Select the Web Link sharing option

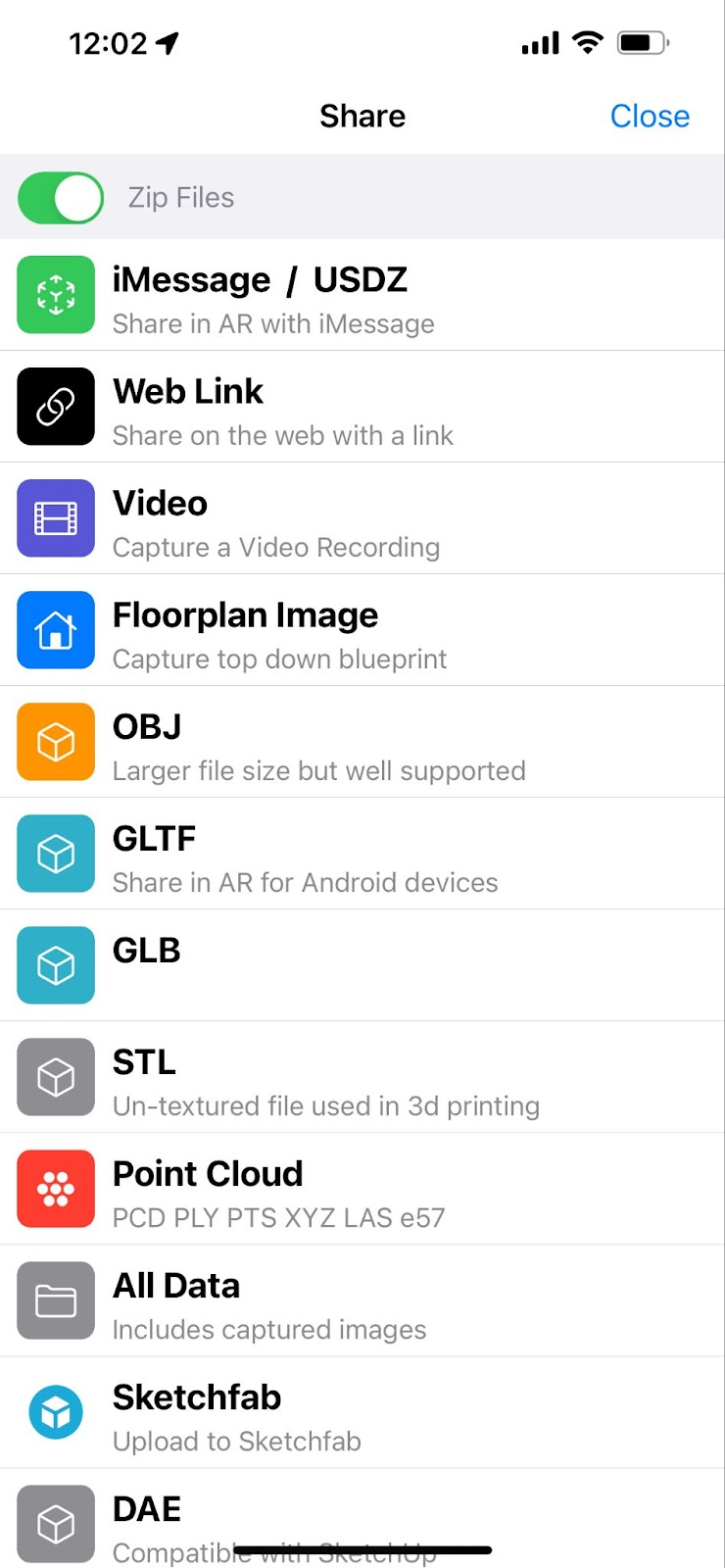(362, 407)
